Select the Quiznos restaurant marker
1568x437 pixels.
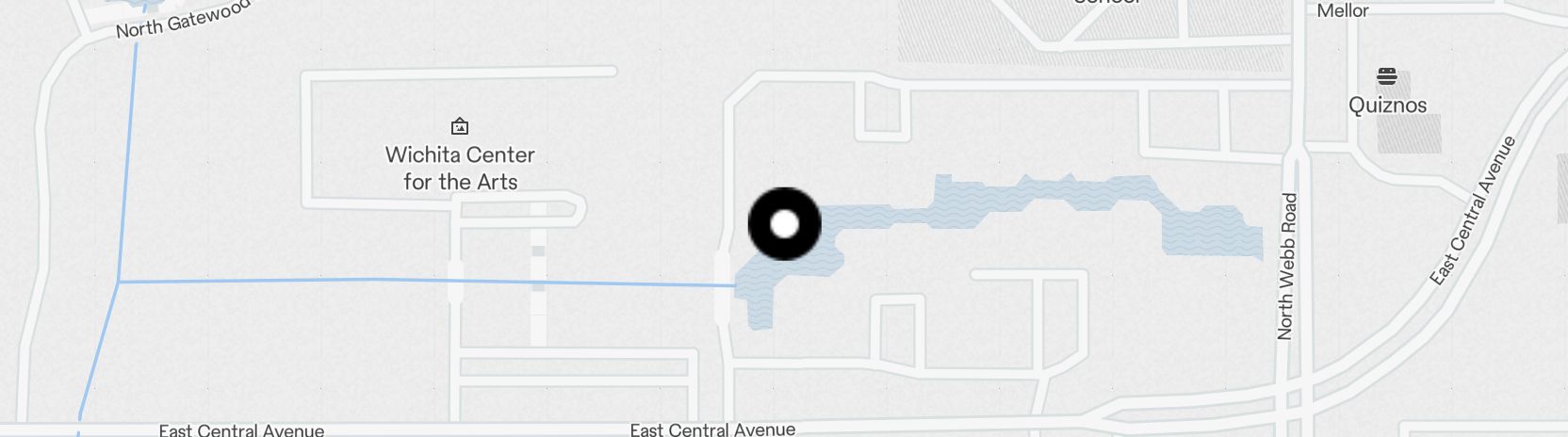(x=1386, y=77)
